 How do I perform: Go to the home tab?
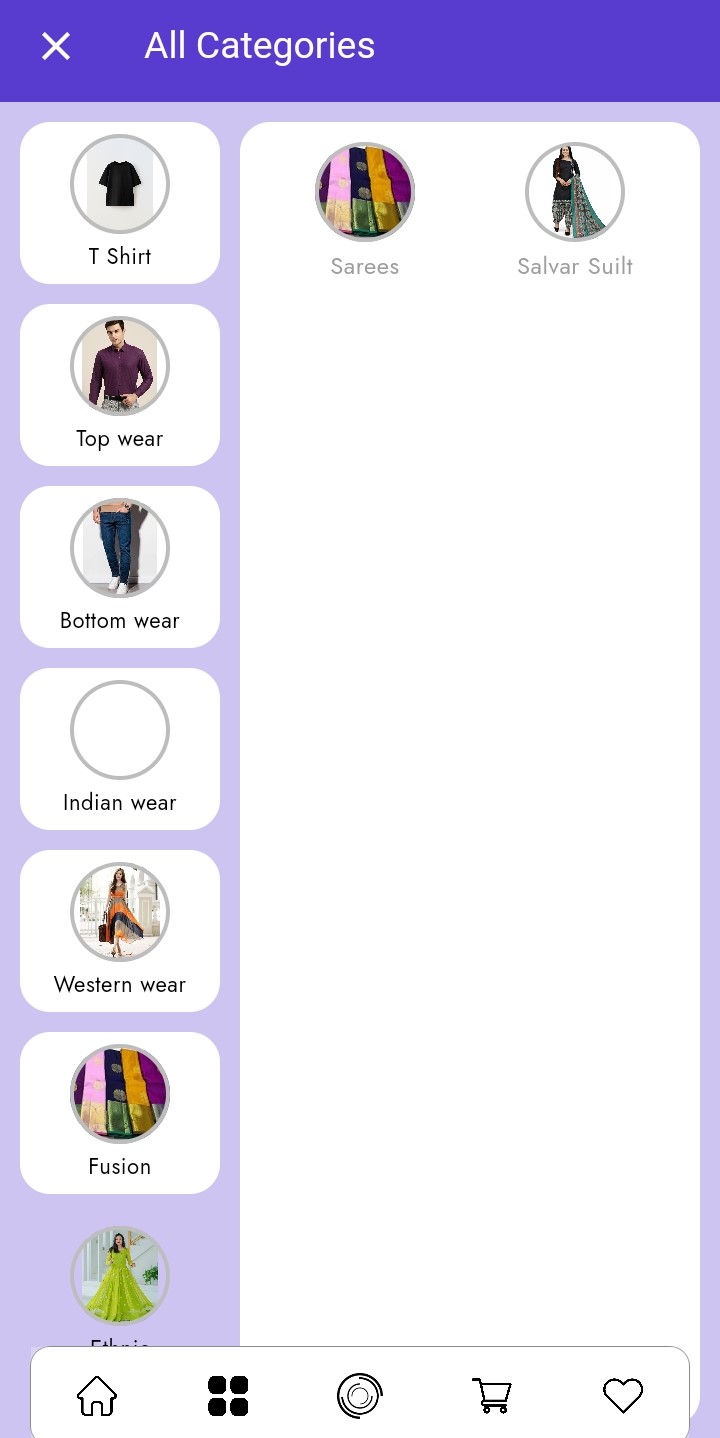[97, 1396]
